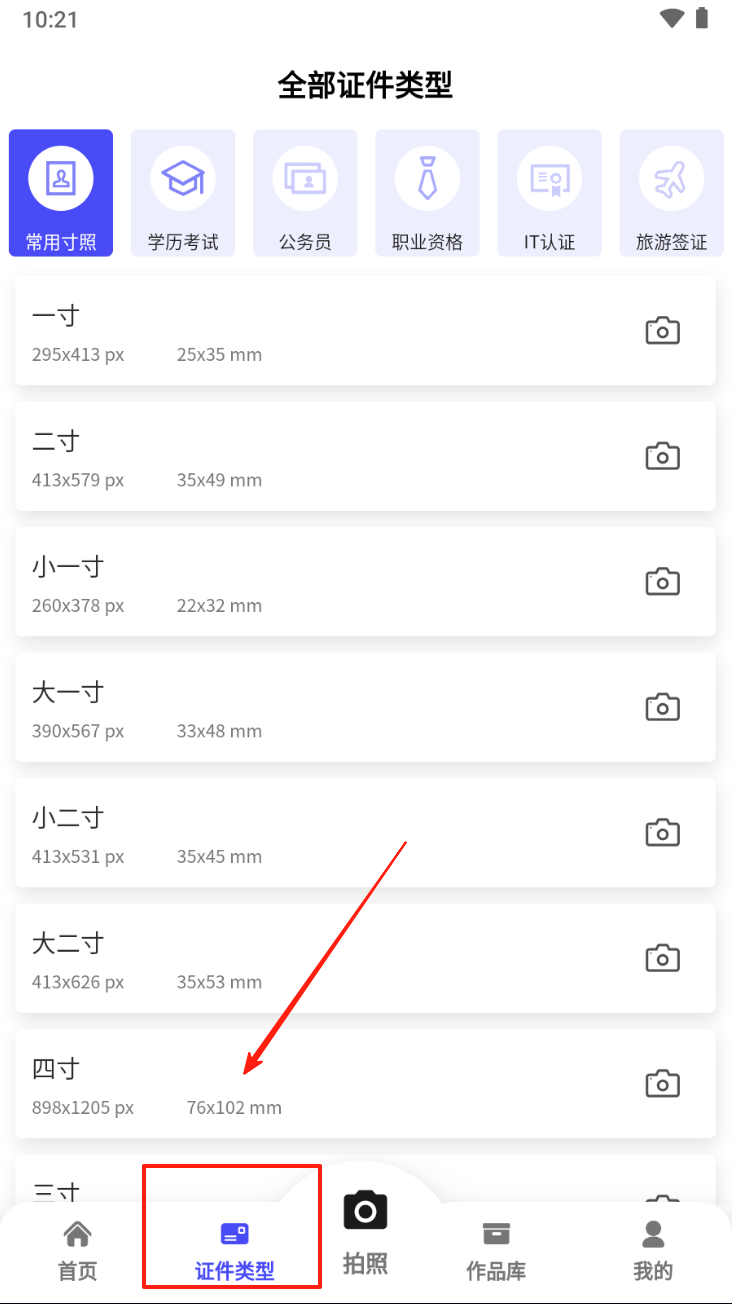The image size is (732, 1304).
Task: Go to the 首页 tab
Action: coord(77,1251)
